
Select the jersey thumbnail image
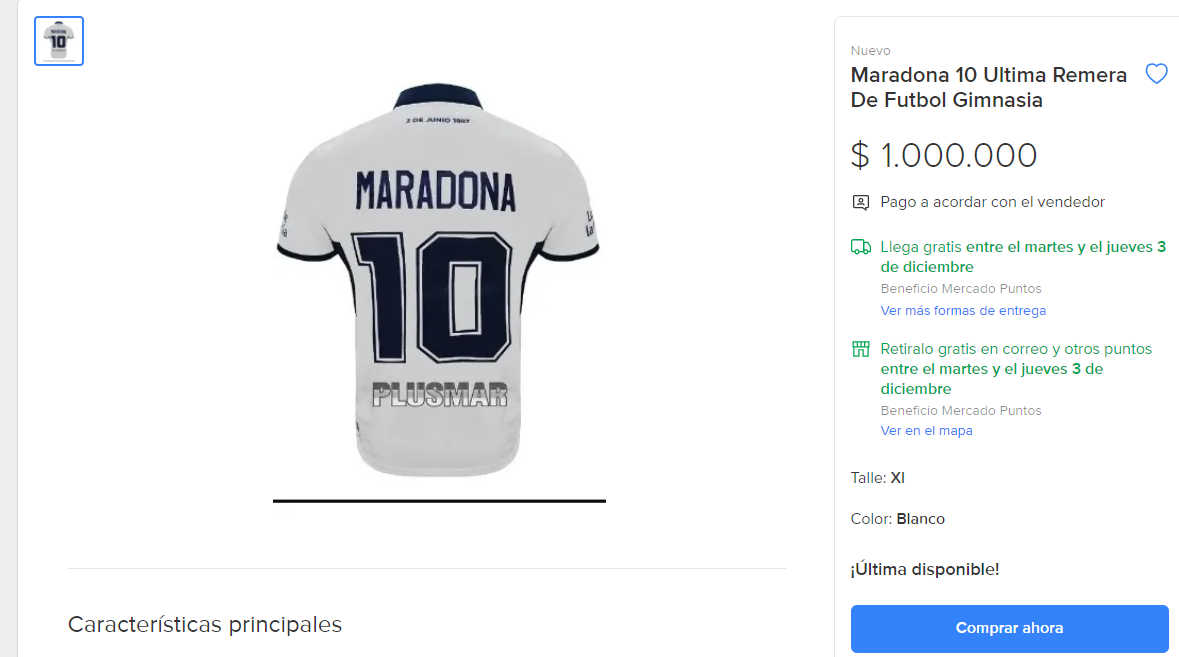(x=59, y=41)
